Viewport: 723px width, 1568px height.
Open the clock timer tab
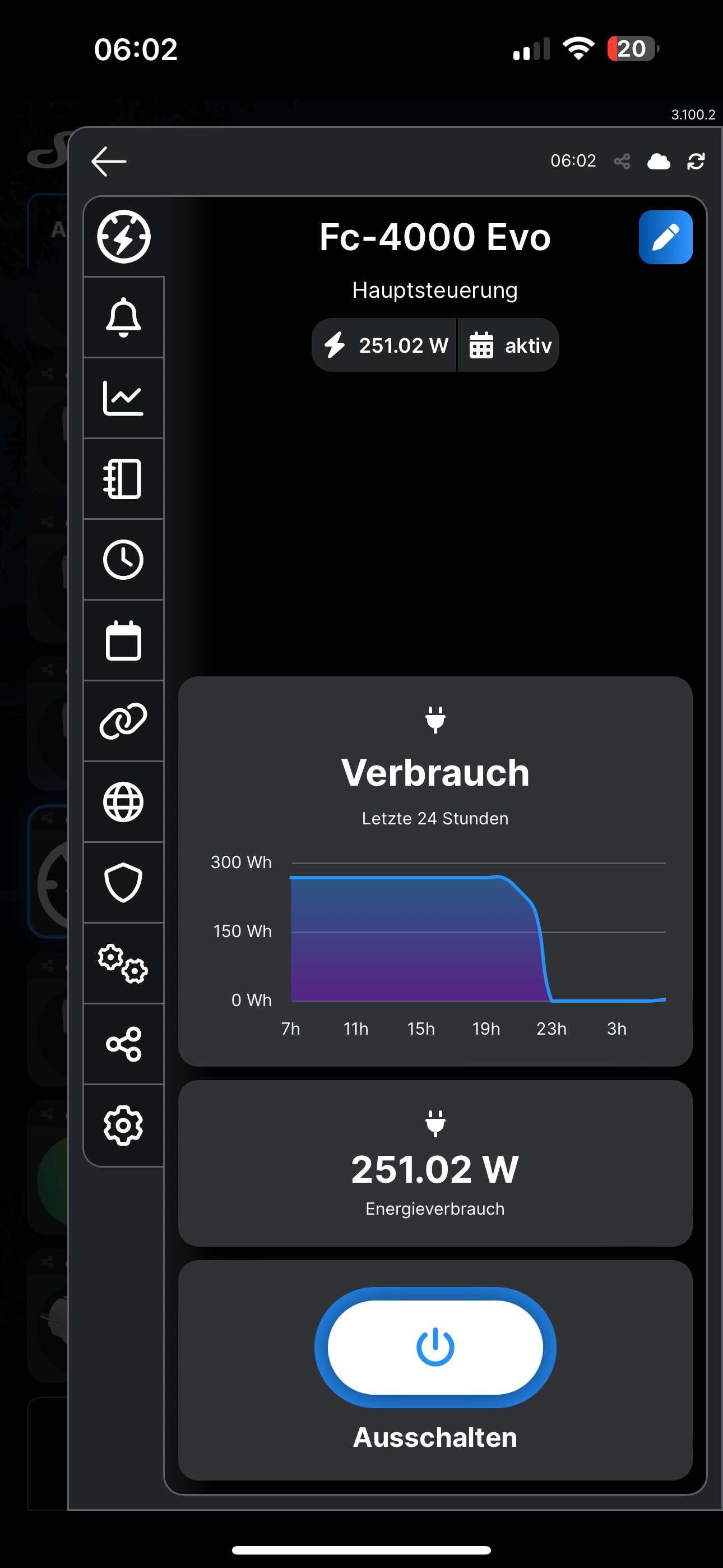(123, 559)
